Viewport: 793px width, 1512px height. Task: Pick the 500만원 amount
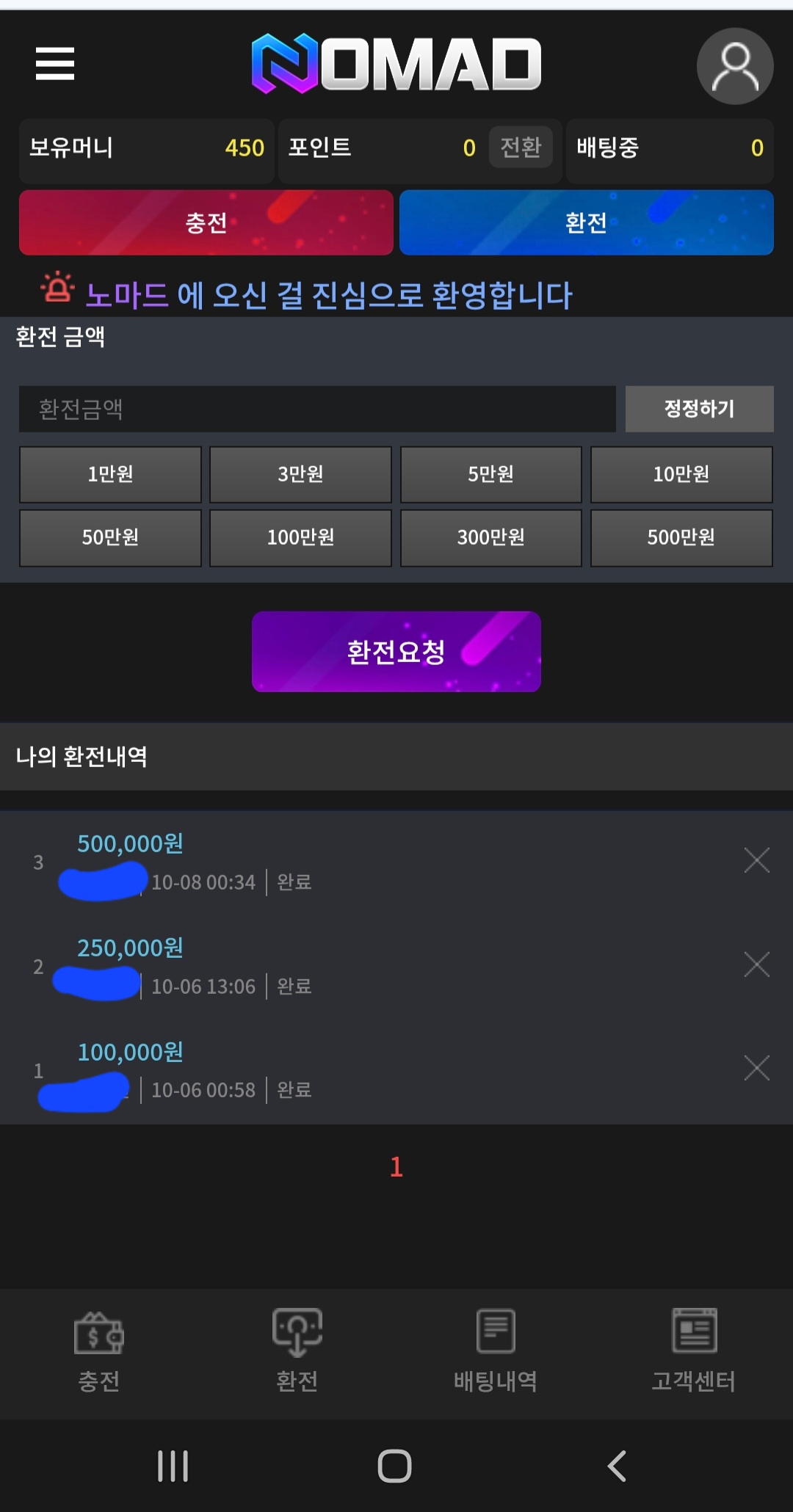click(681, 537)
